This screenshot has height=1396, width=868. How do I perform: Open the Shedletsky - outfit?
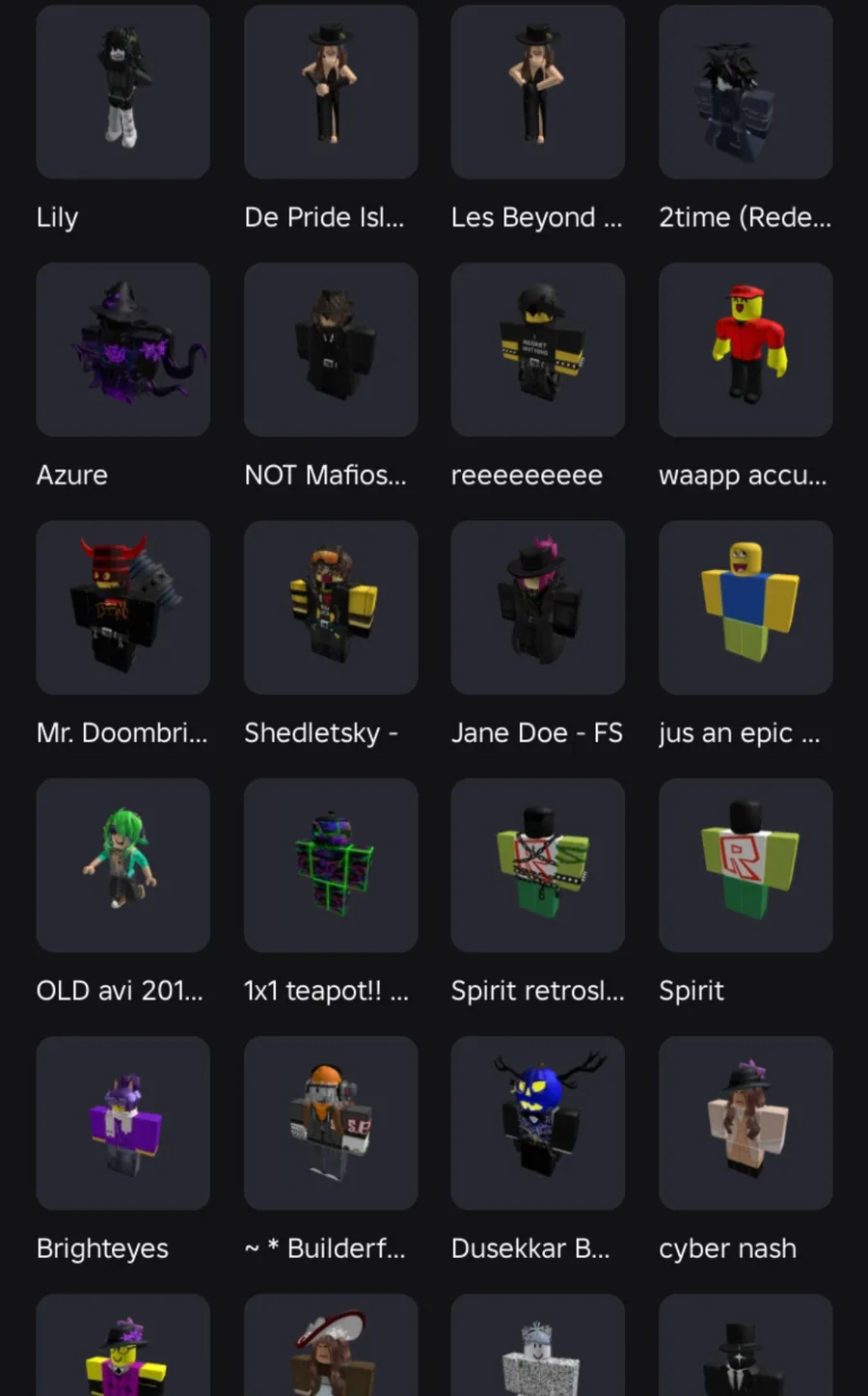pyautogui.click(x=330, y=607)
